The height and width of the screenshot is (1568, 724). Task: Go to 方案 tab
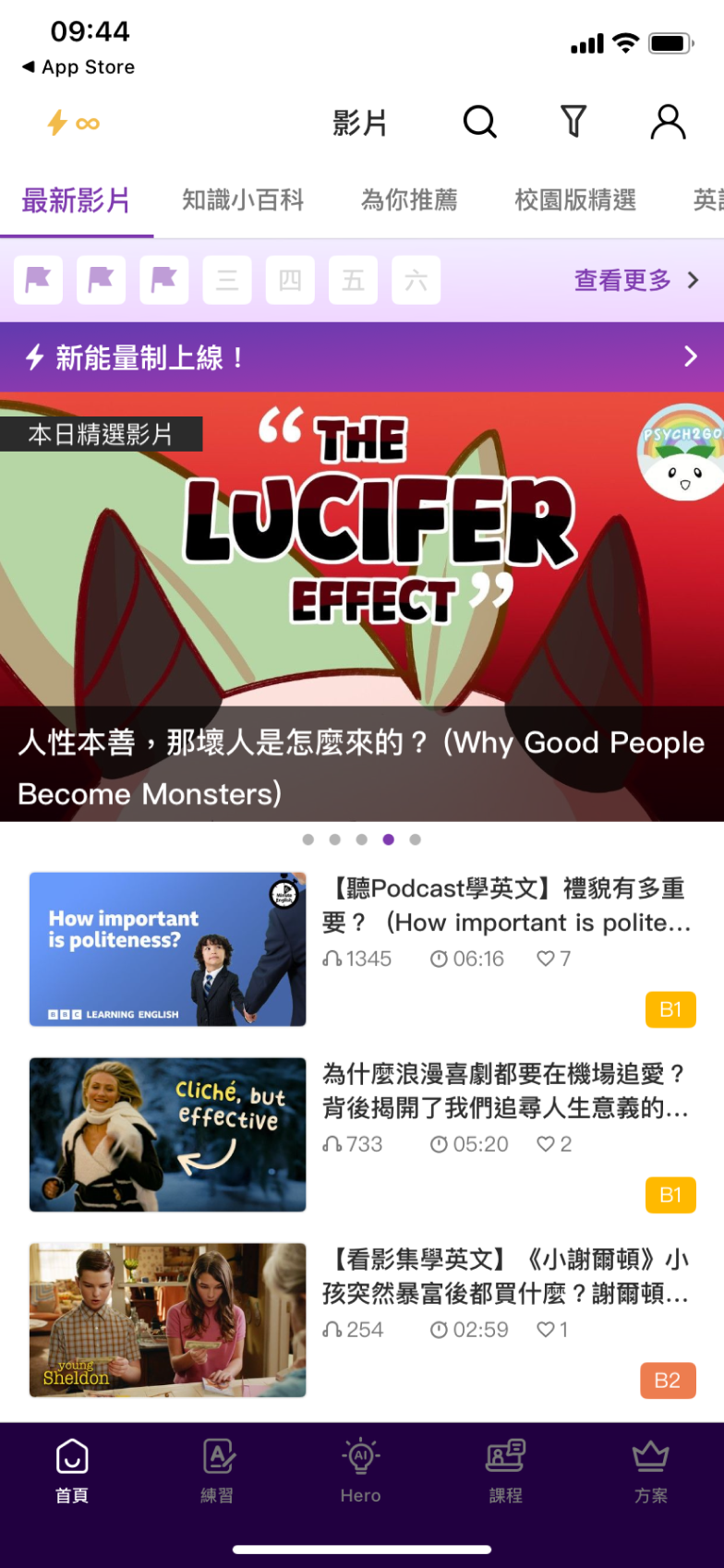point(650,1472)
